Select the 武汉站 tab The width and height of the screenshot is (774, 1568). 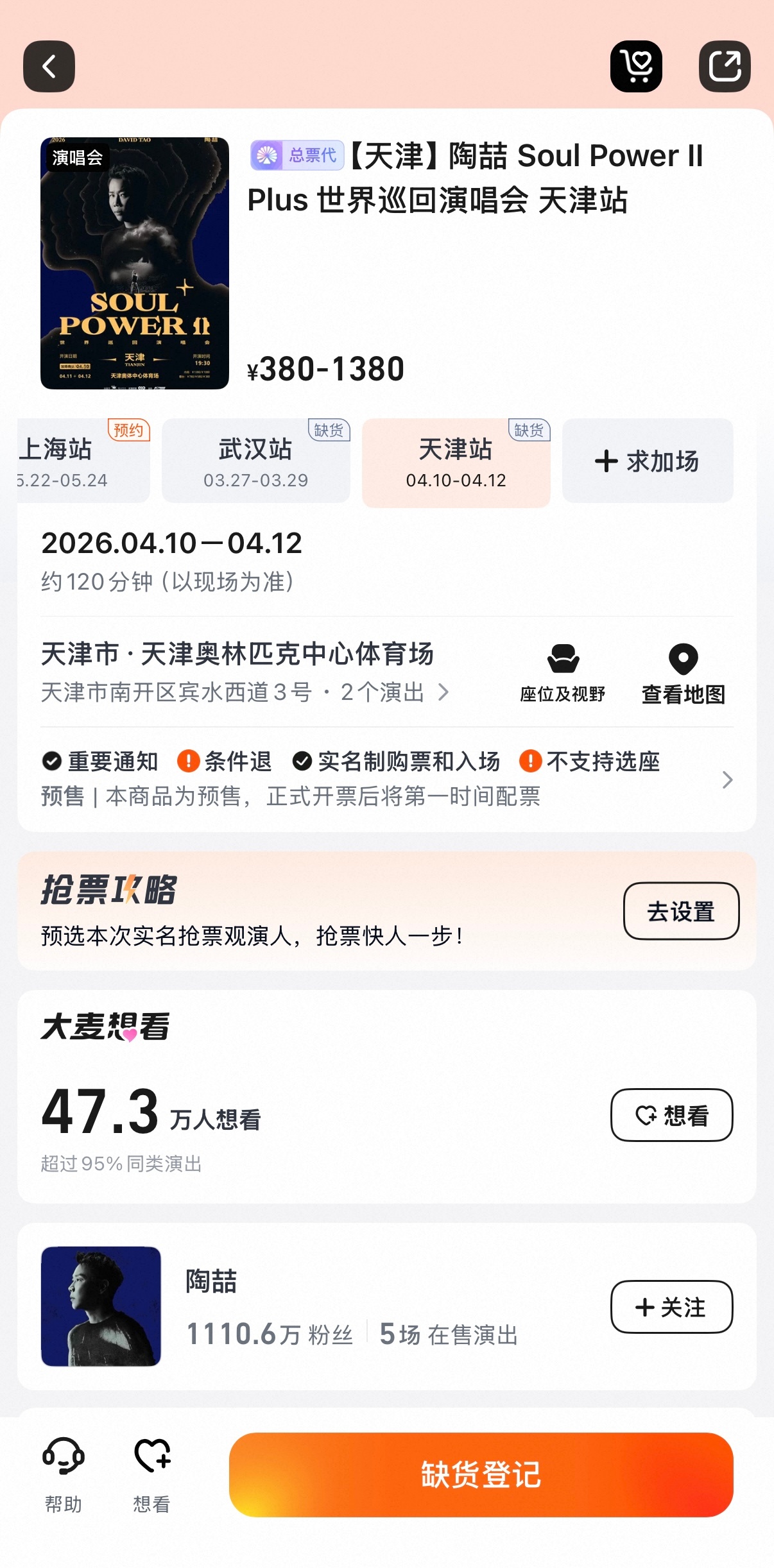click(x=255, y=461)
